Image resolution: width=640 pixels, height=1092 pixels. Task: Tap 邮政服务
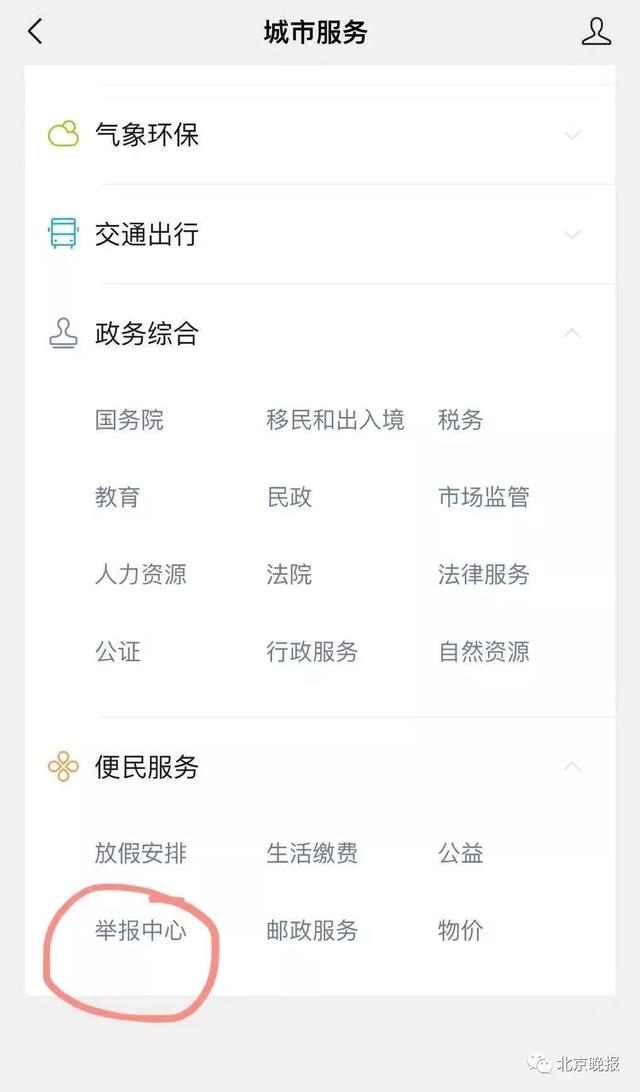pyautogui.click(x=312, y=930)
